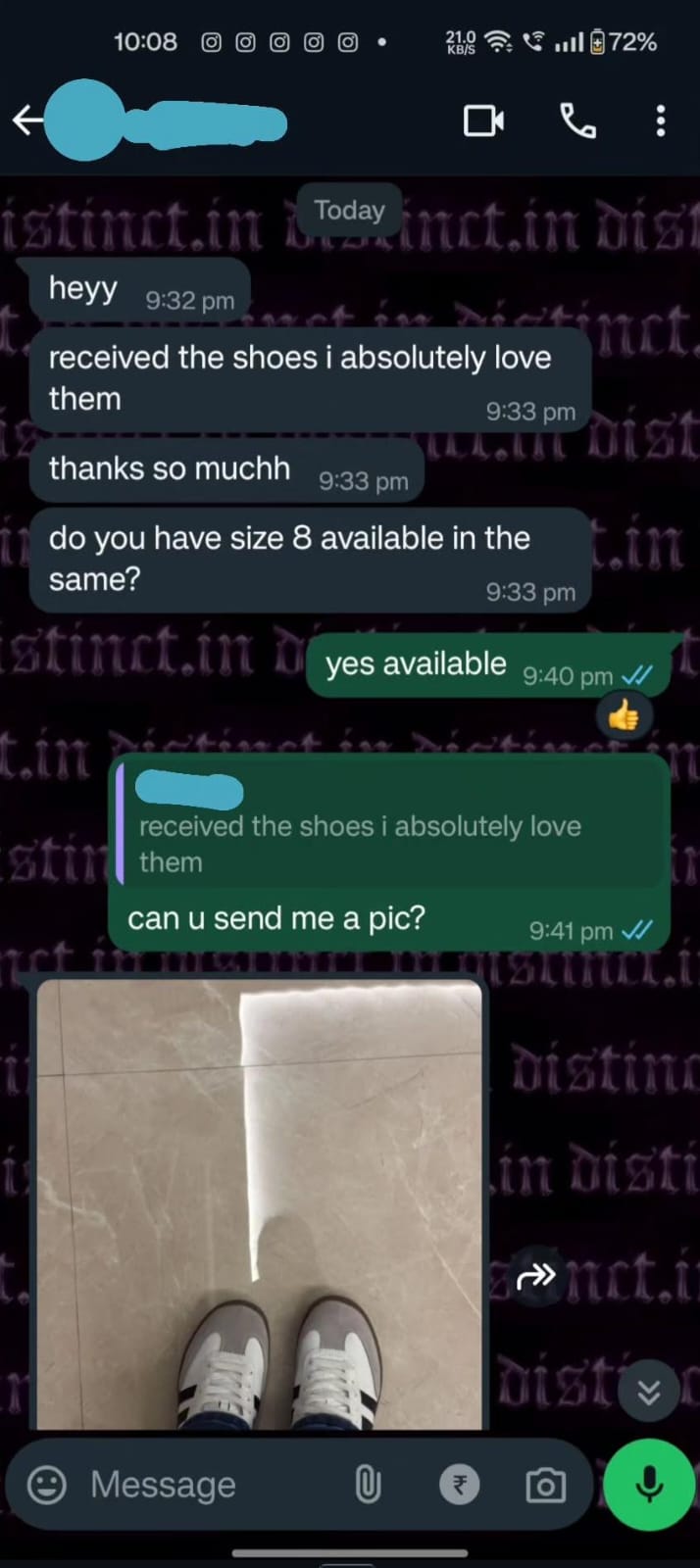700x1568 pixels.
Task: Open the shoe photo in chat
Action: pos(260,1203)
